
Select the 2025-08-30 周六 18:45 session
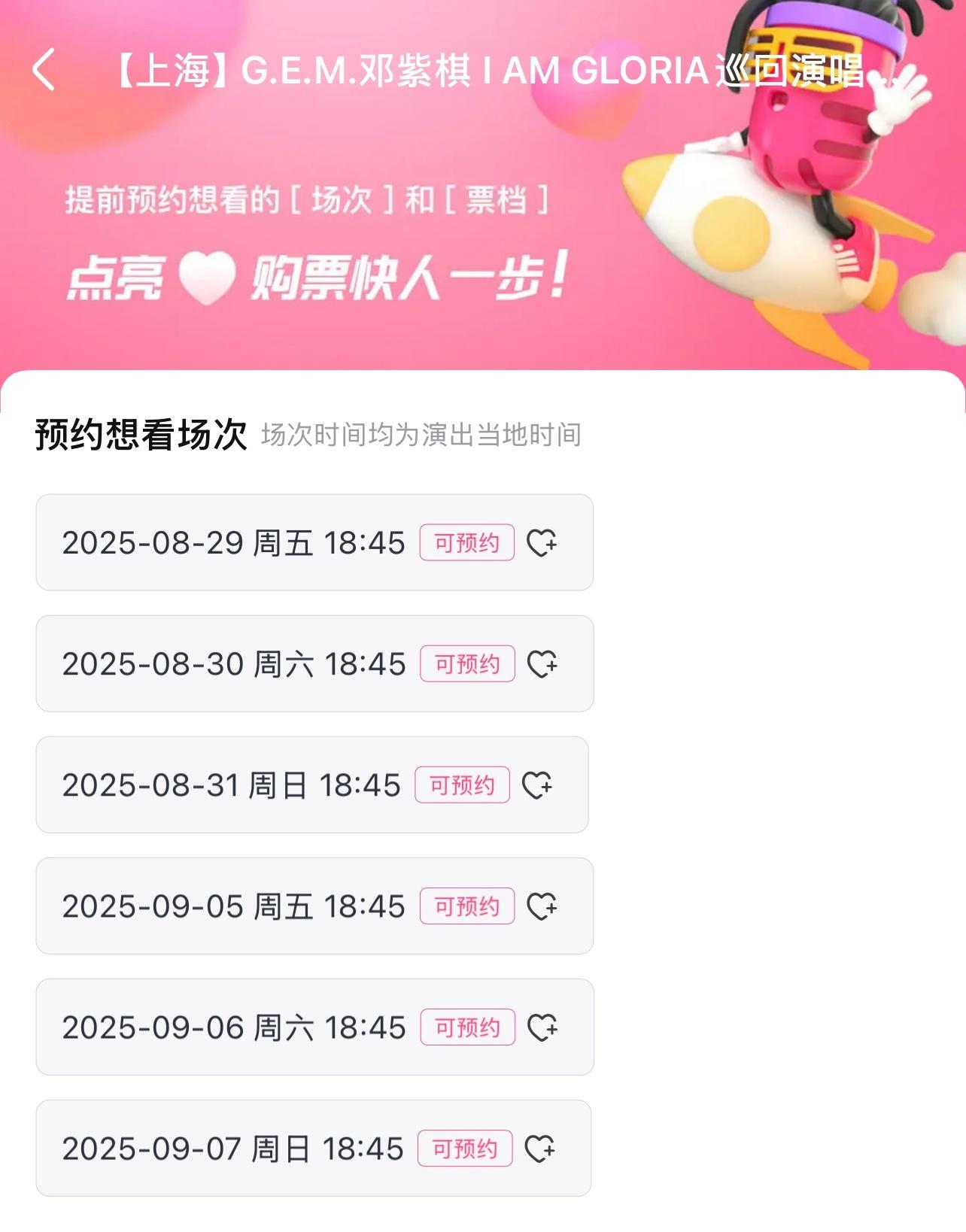(x=314, y=663)
